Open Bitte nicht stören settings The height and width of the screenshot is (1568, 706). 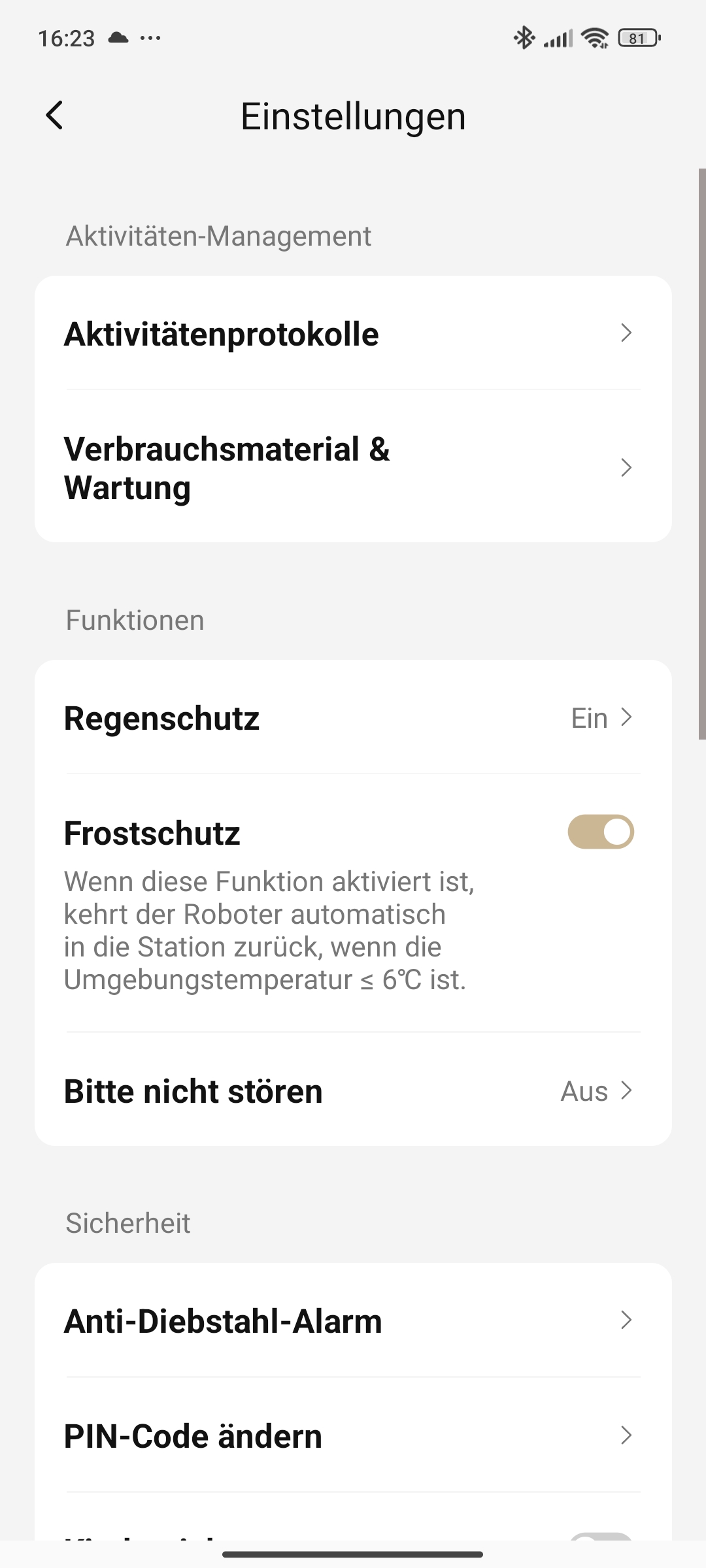pyautogui.click(x=353, y=1090)
